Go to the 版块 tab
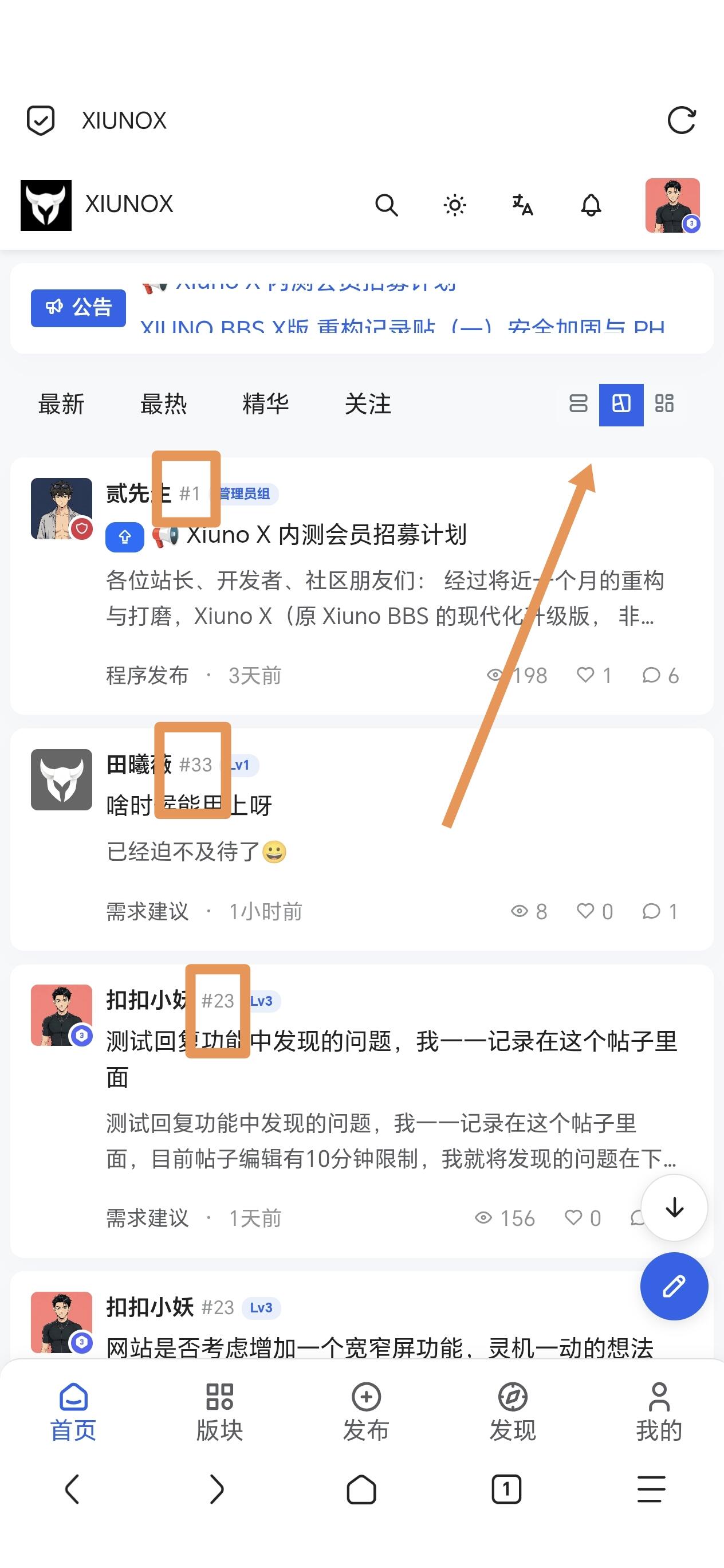The width and height of the screenshot is (724, 1568). coord(219,1412)
